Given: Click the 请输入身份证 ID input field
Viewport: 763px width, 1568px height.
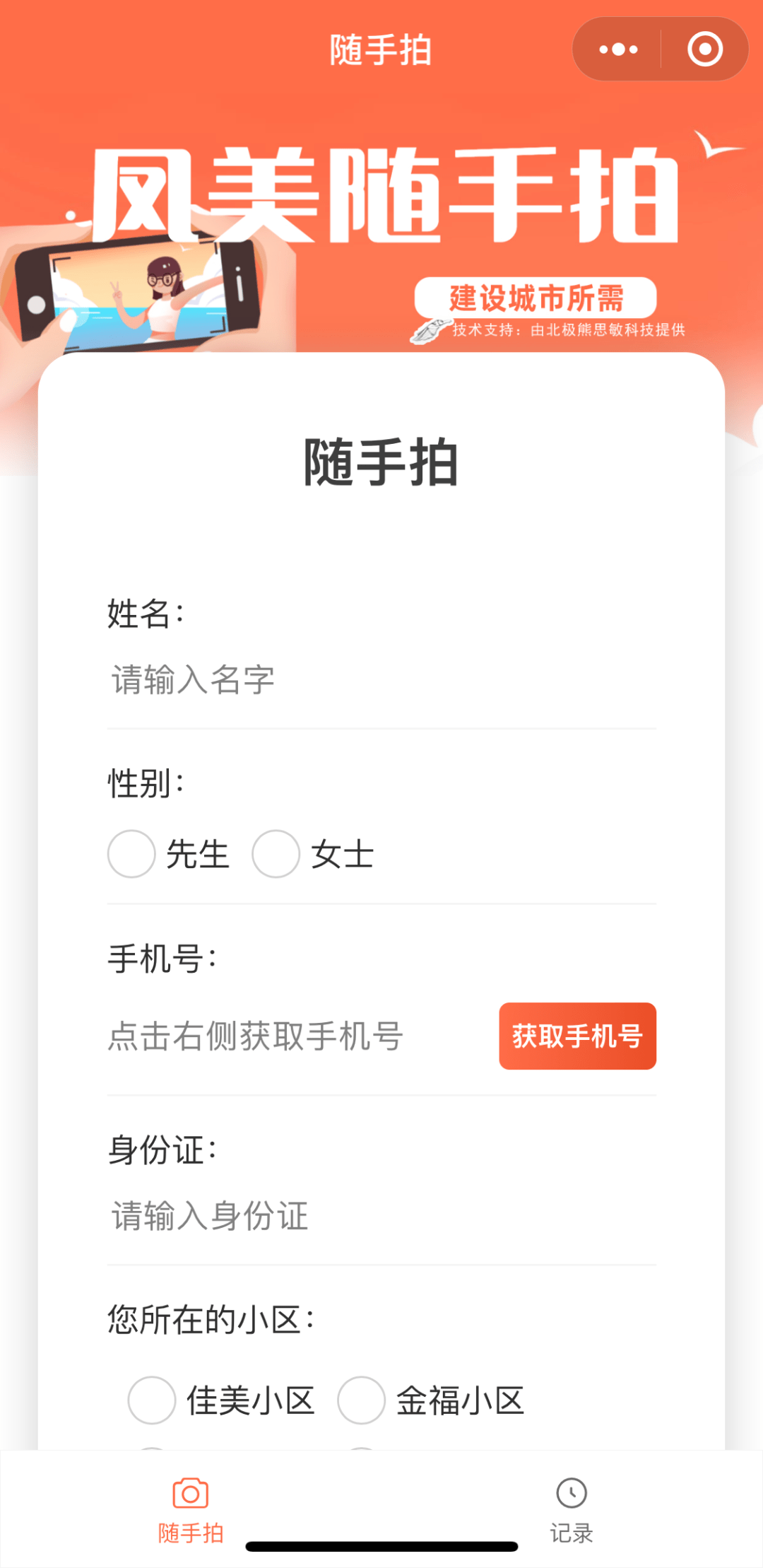Looking at the screenshot, I should click(x=283, y=1216).
